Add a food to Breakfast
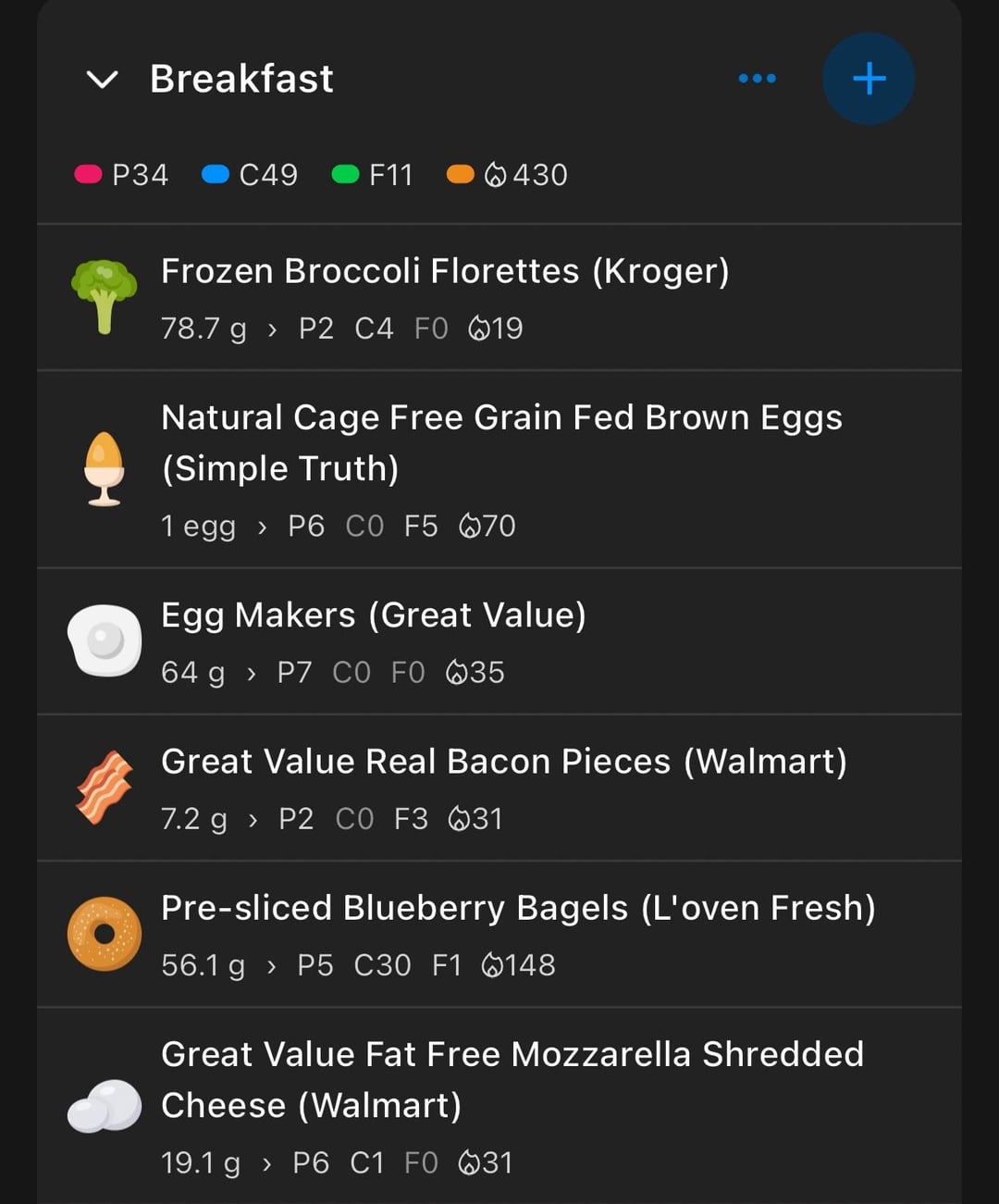Viewport: 999px width, 1204px height. click(869, 79)
